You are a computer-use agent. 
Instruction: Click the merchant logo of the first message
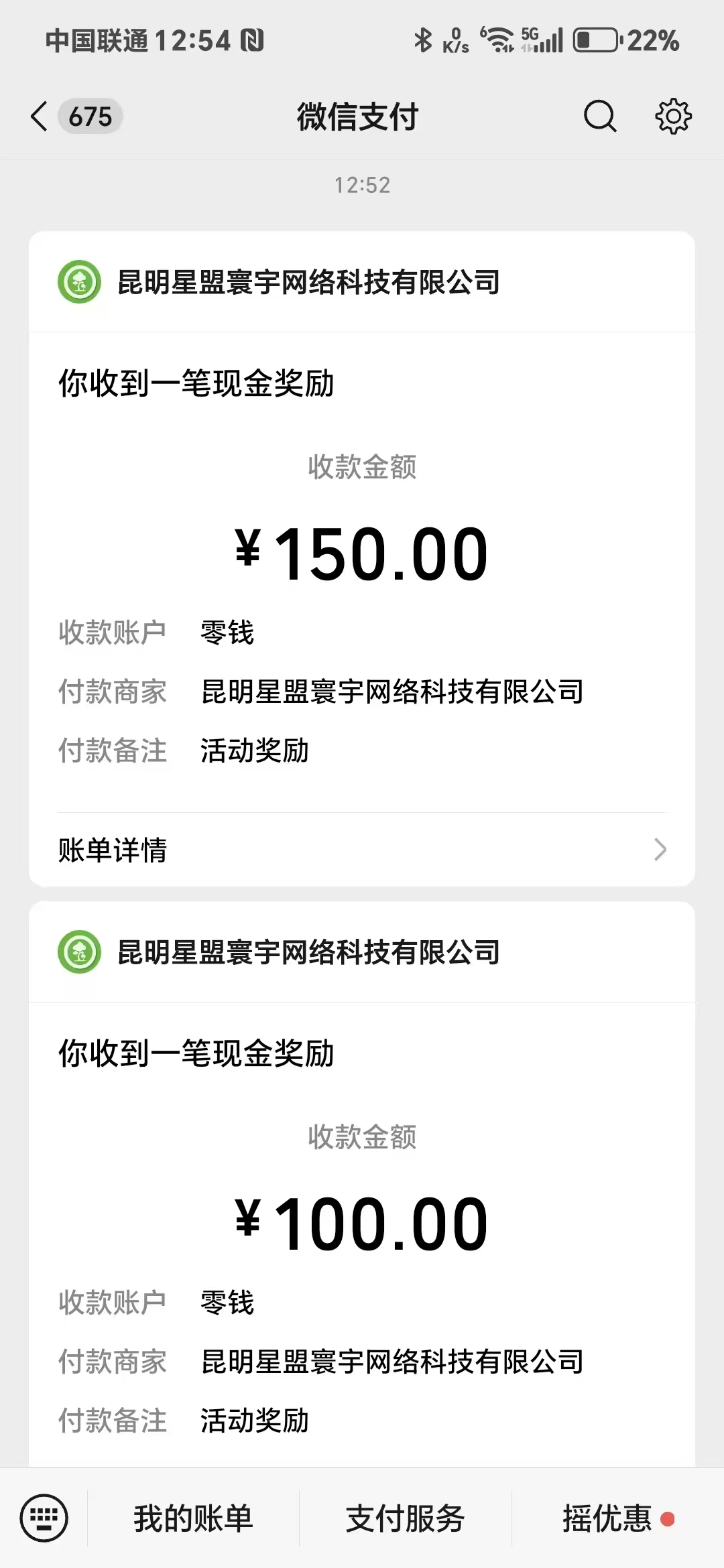(x=79, y=283)
